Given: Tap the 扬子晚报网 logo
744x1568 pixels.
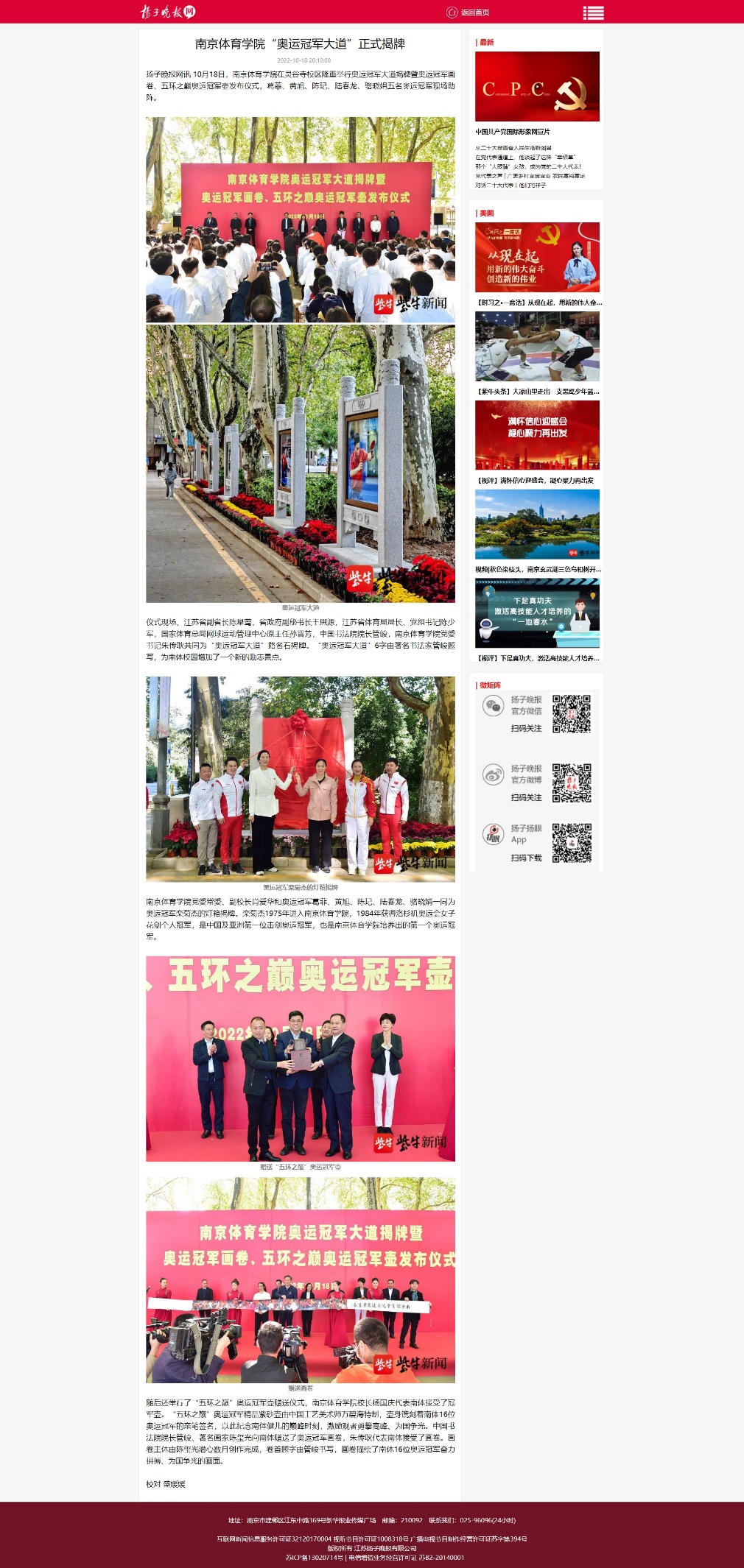Looking at the screenshot, I should [168, 12].
